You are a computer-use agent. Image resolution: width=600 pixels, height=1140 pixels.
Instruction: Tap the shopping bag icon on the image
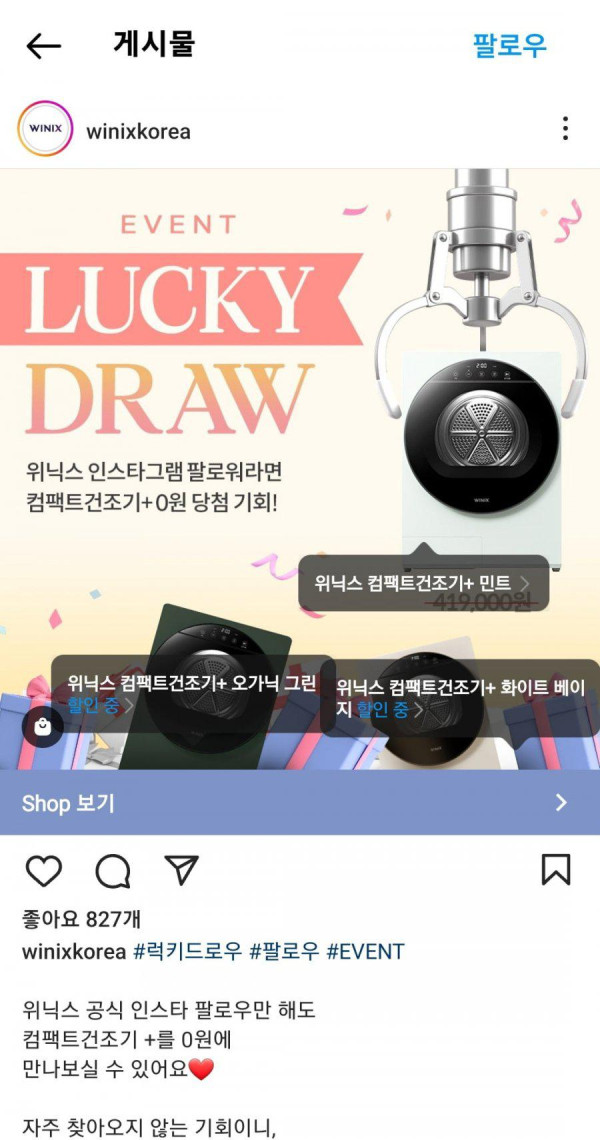(x=43, y=727)
